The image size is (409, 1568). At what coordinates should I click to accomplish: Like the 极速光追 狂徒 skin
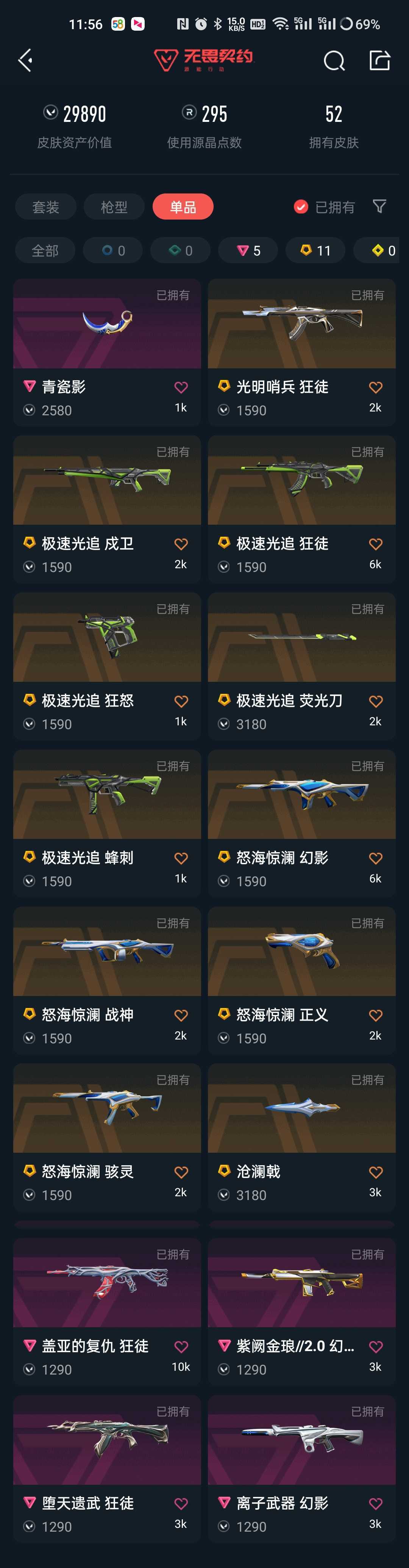[x=376, y=544]
